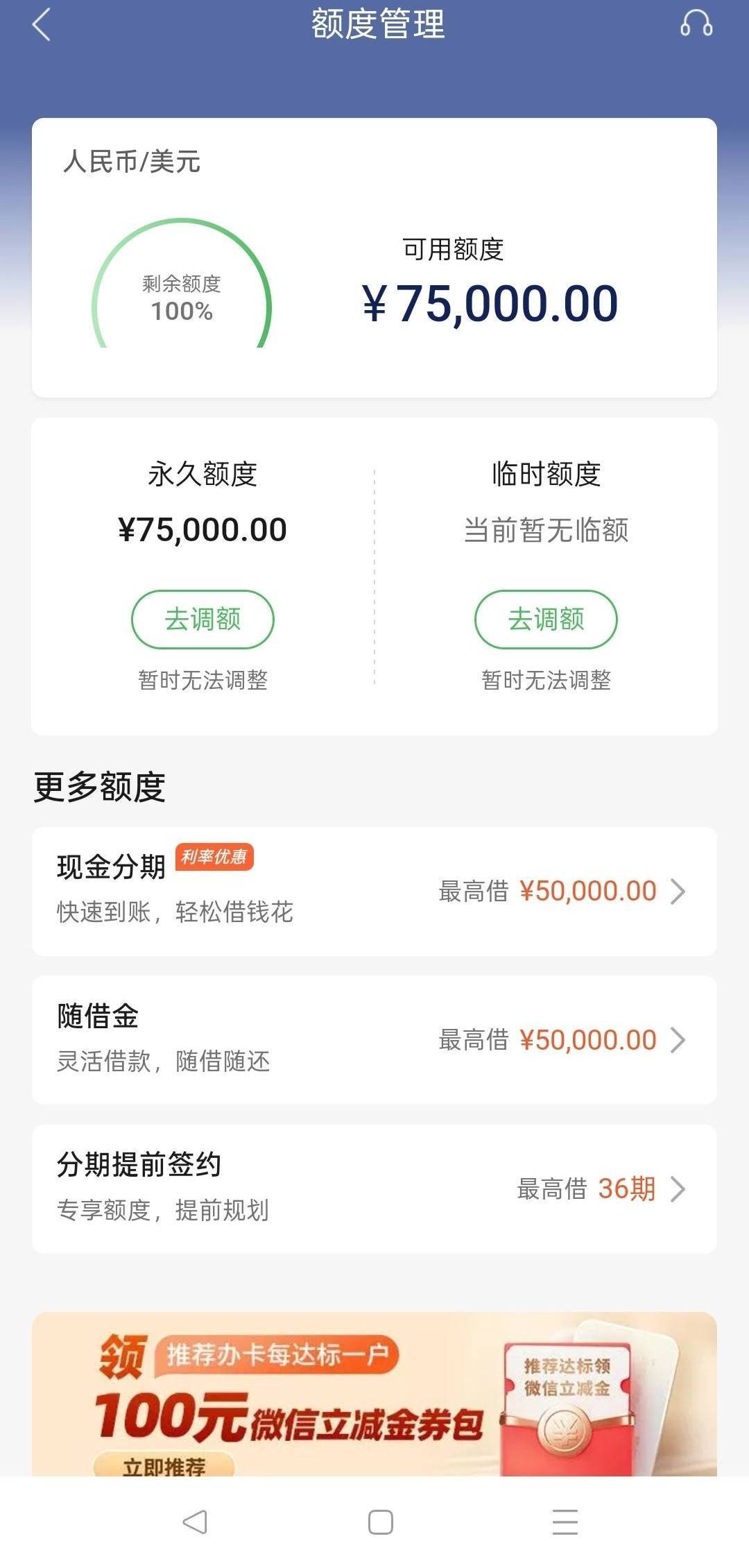The width and height of the screenshot is (749, 1568).
Task: Open the 随借金 row
Action: pos(374,1039)
